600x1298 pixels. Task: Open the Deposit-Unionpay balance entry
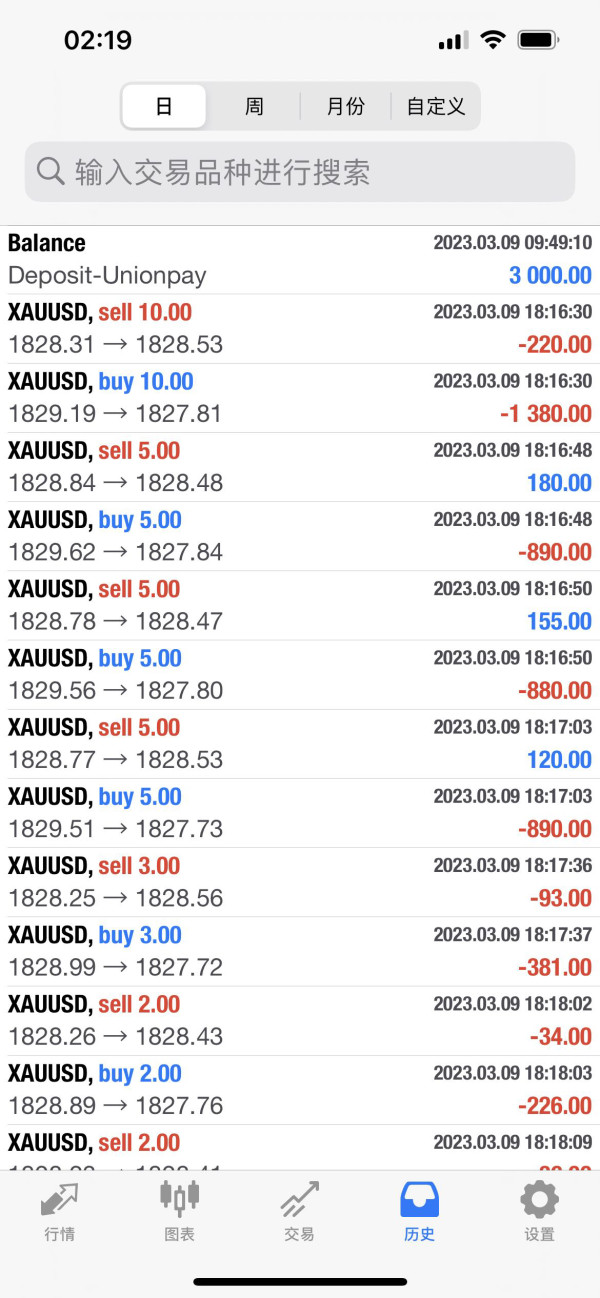(x=300, y=260)
